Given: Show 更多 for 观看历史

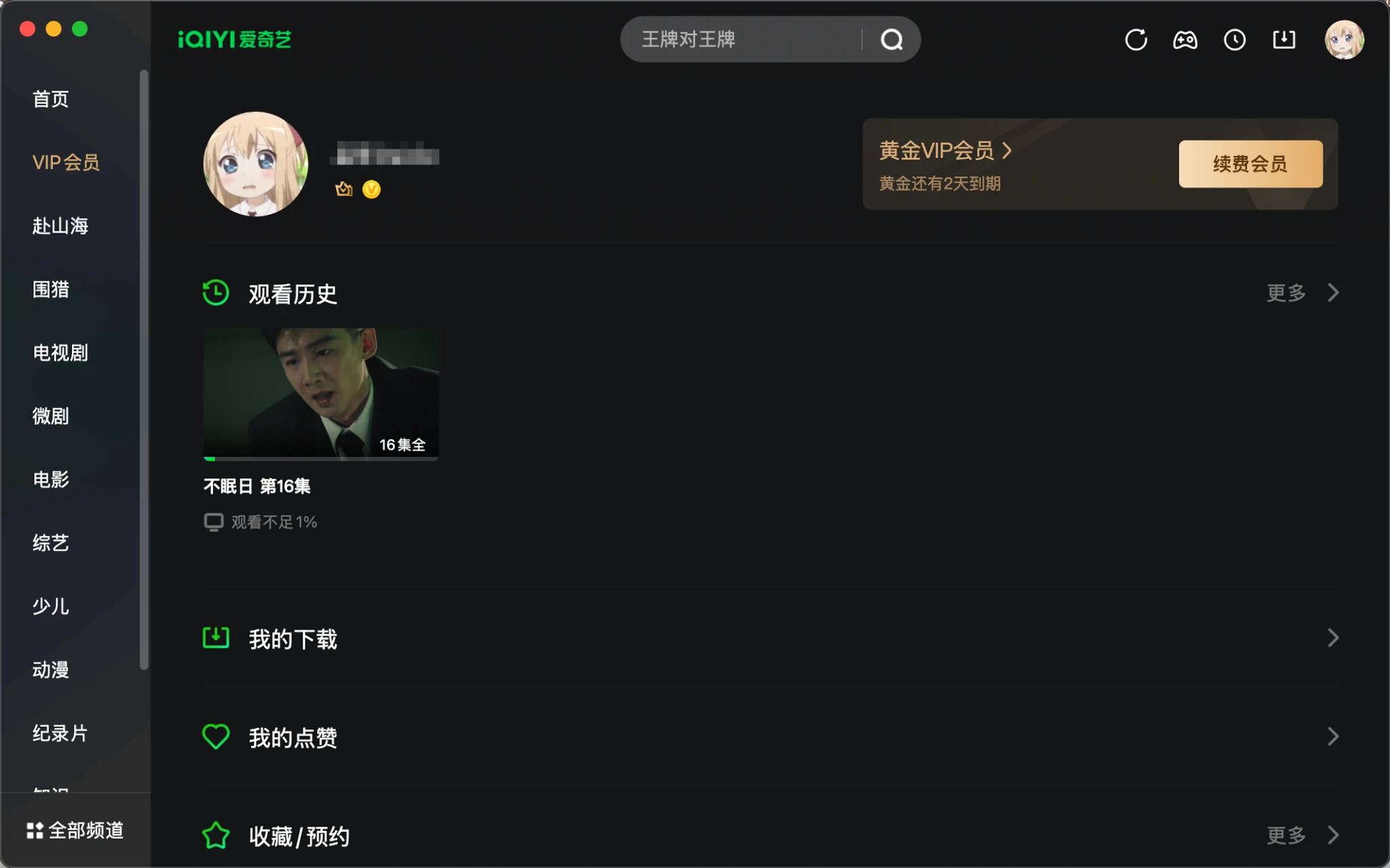Looking at the screenshot, I should click(x=1302, y=293).
